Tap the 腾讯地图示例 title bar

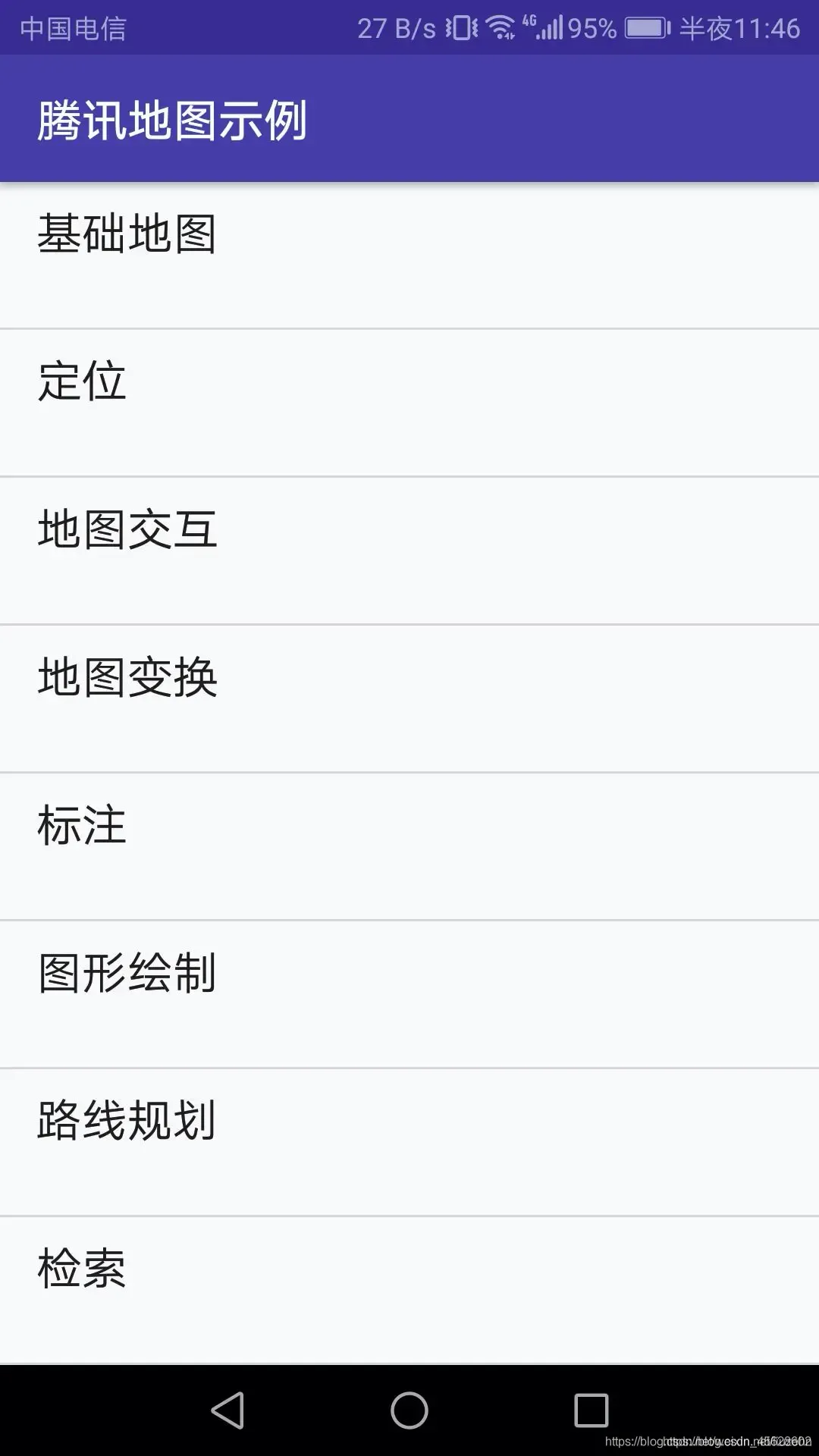tap(171, 119)
